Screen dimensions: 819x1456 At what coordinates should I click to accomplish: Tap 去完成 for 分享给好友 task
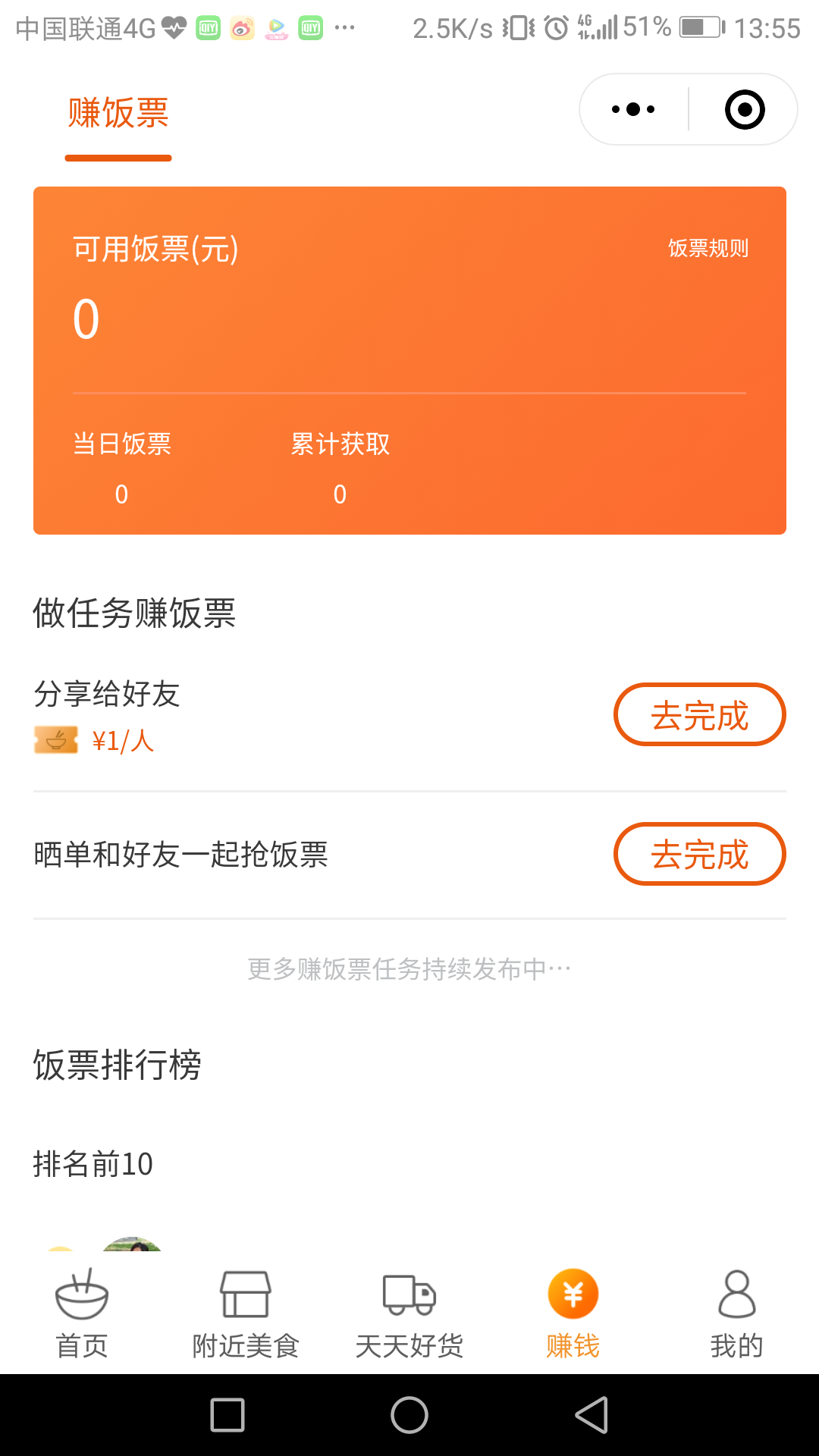(699, 715)
